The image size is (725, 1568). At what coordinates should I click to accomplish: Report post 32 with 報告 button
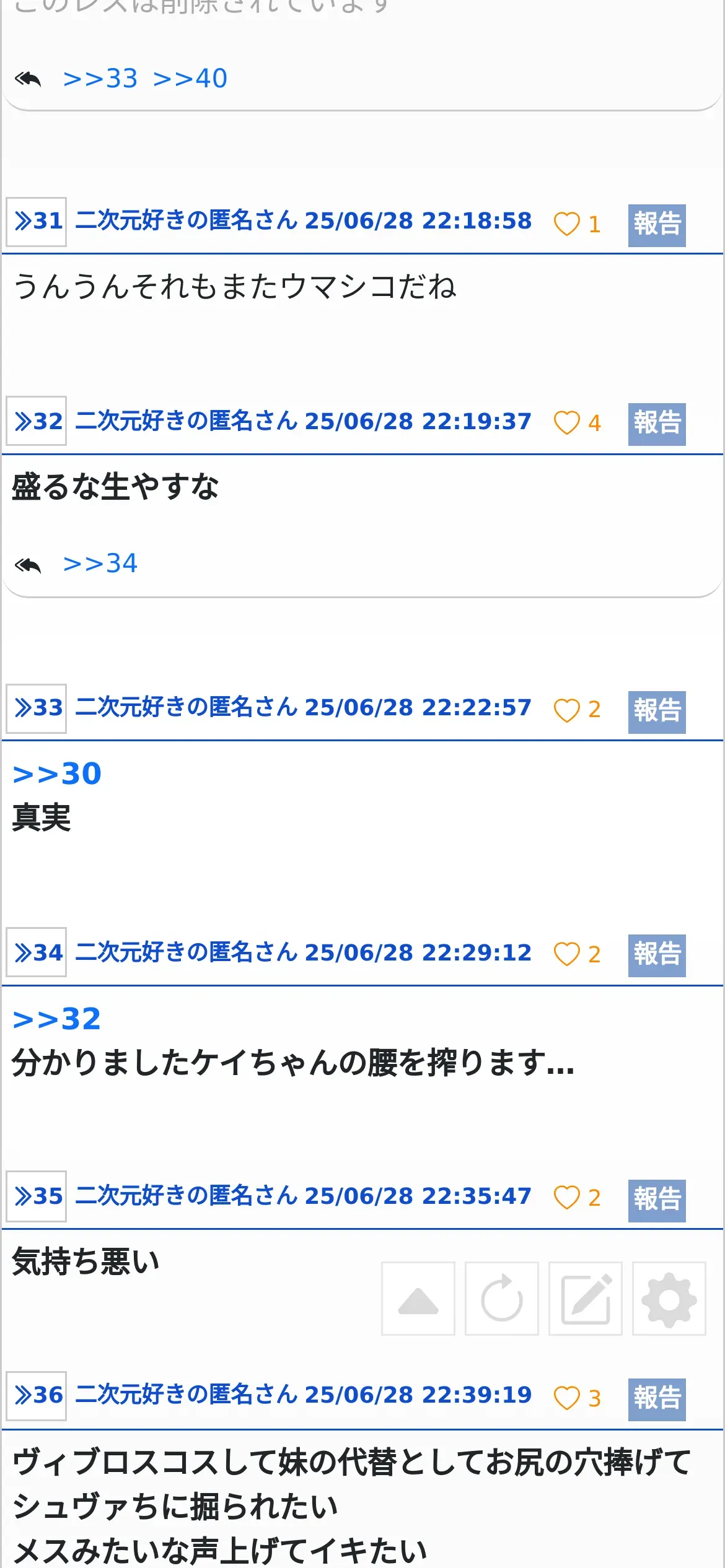click(x=657, y=424)
